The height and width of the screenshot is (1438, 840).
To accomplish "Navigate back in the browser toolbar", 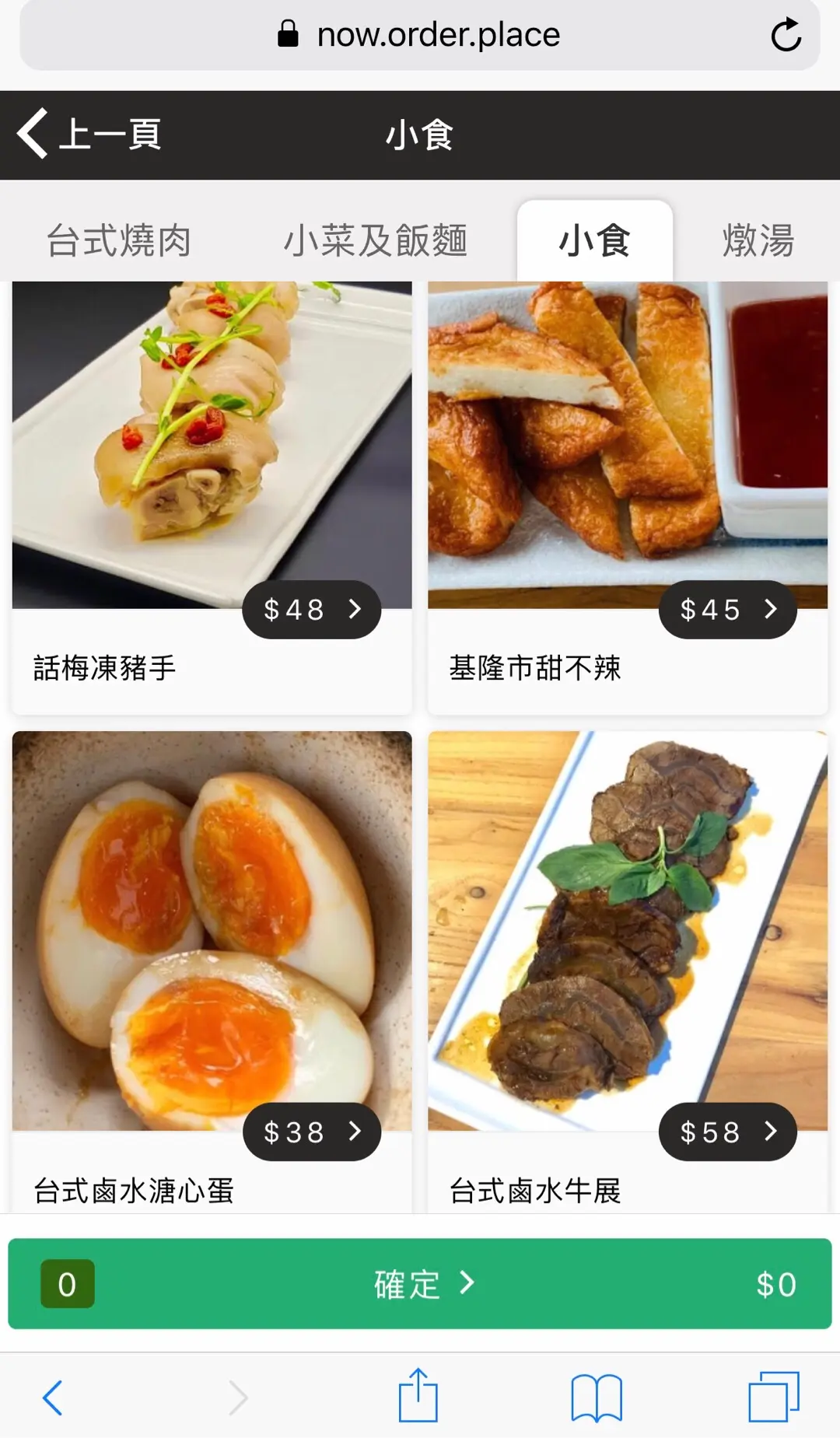I will coord(52,1398).
